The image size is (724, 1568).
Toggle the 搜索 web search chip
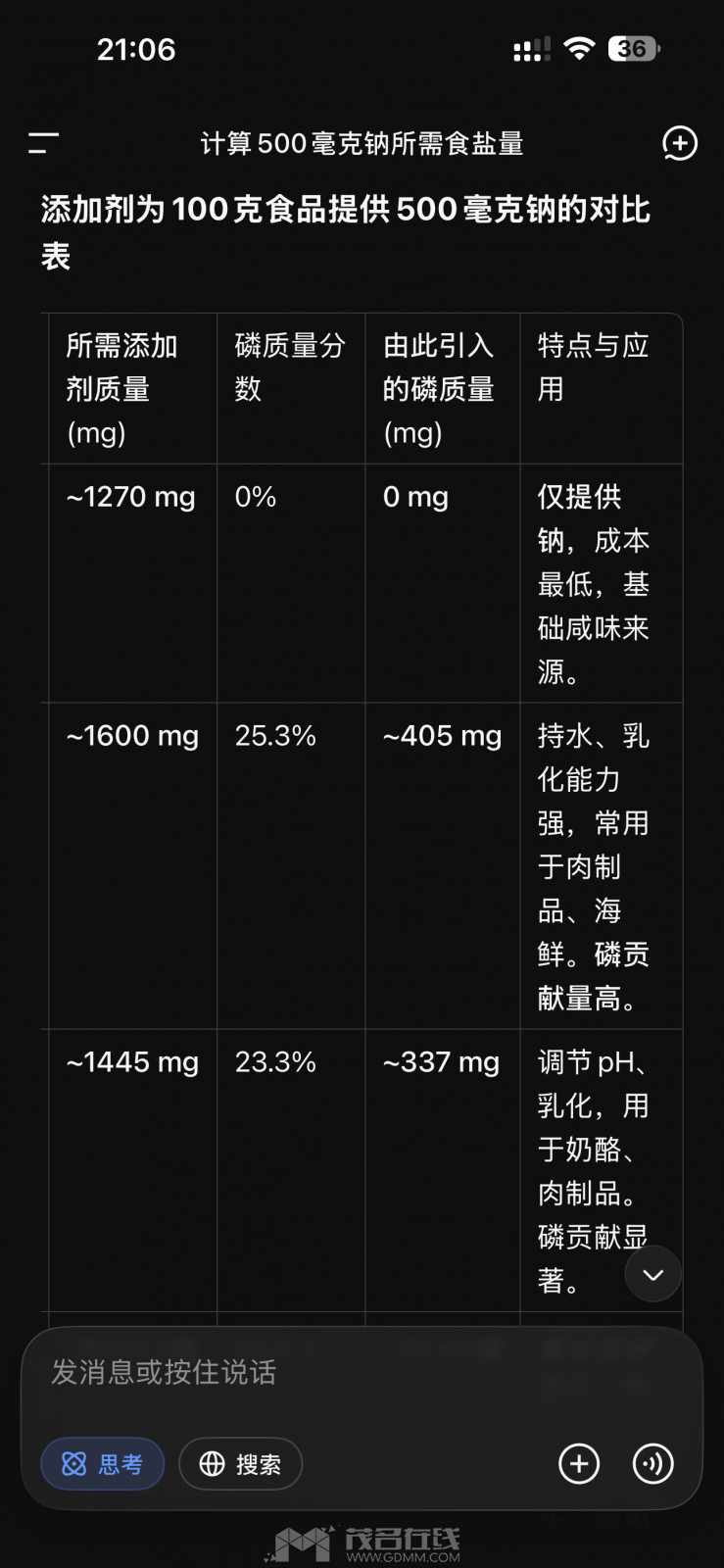click(240, 1464)
